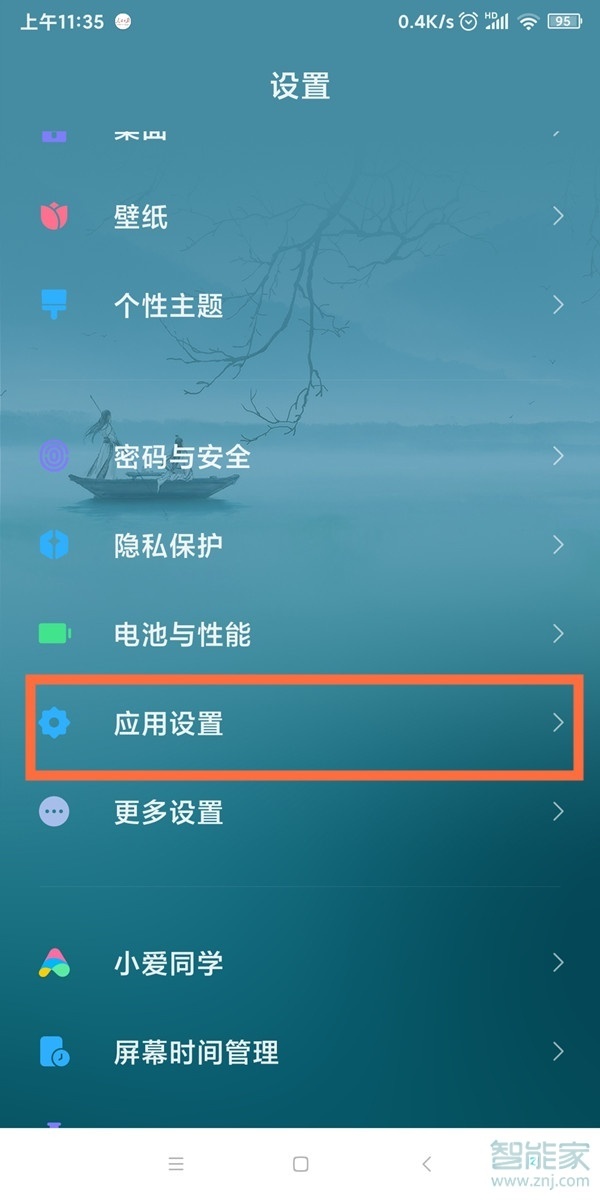Open recent apps from navigation bar

[176, 1164]
